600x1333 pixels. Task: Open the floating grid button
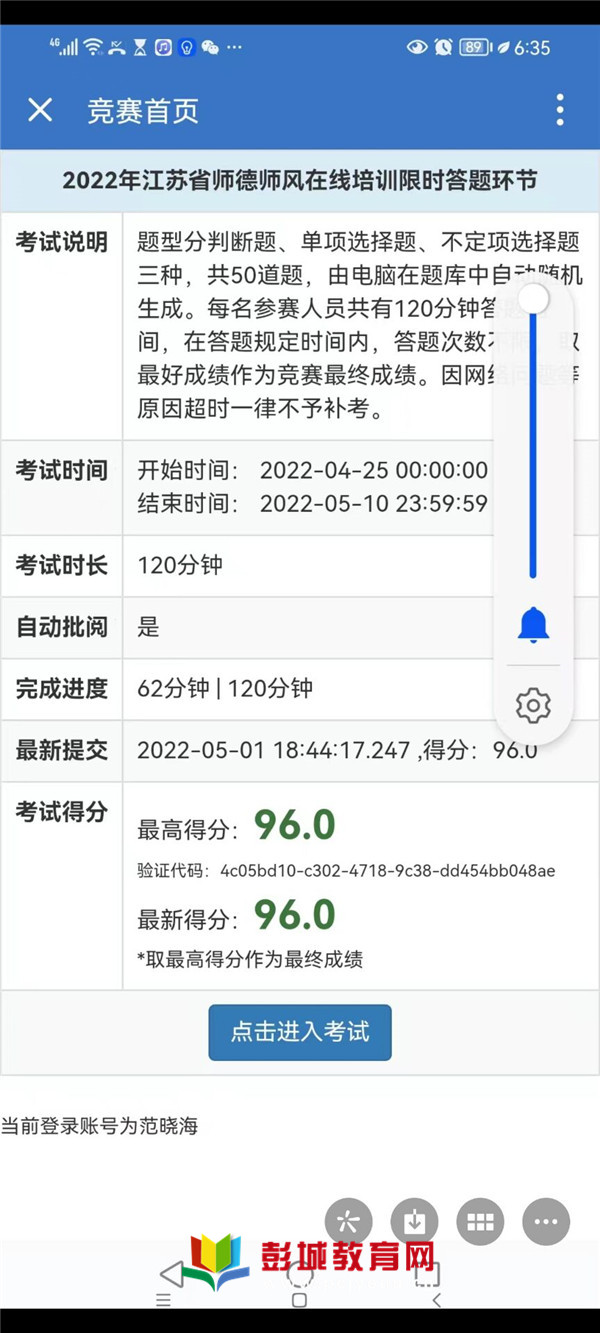pos(480,1221)
